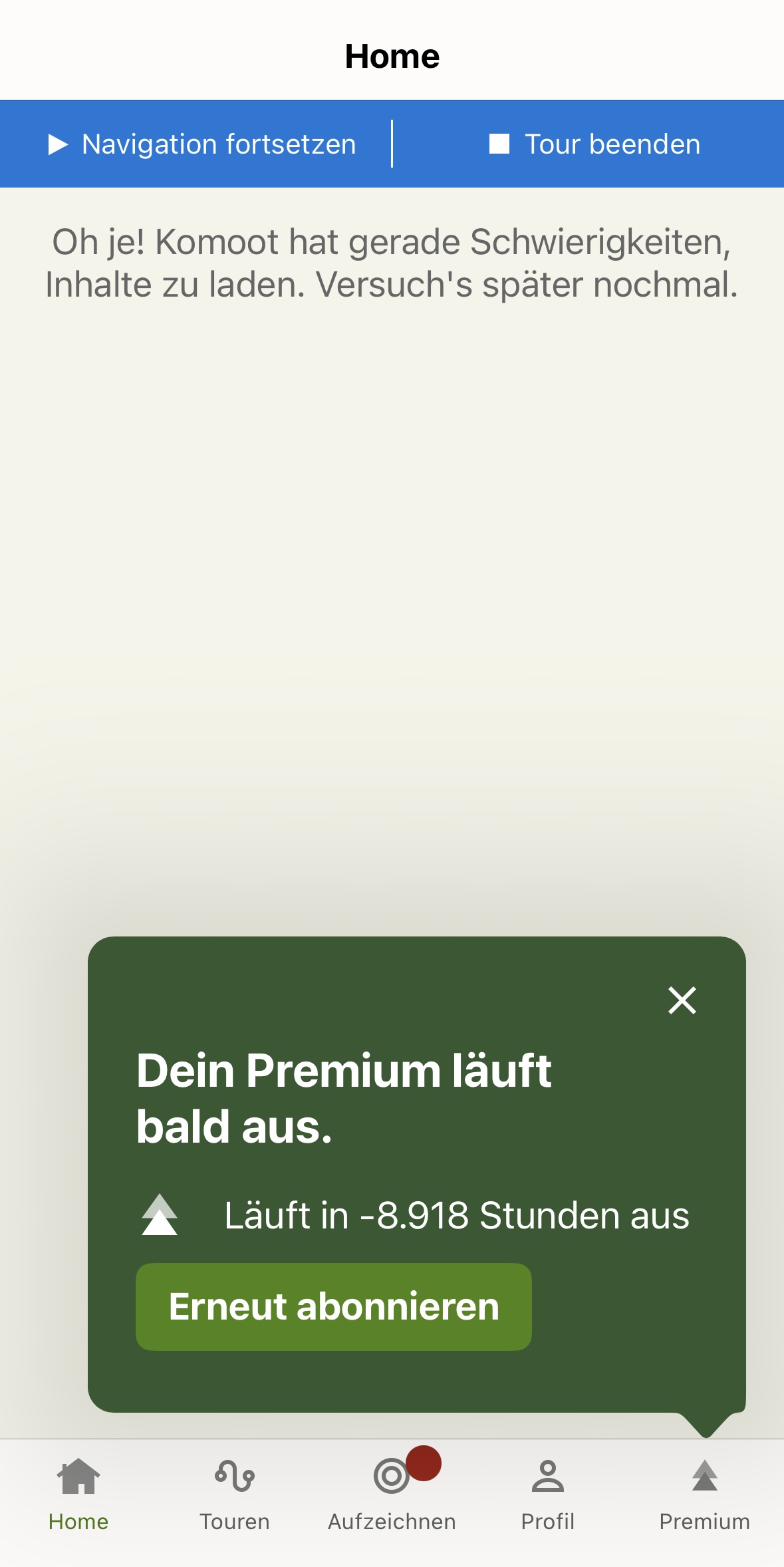Resume navigation with Navigation fortsetzen
This screenshot has height=1567, width=784.
pyautogui.click(x=202, y=144)
